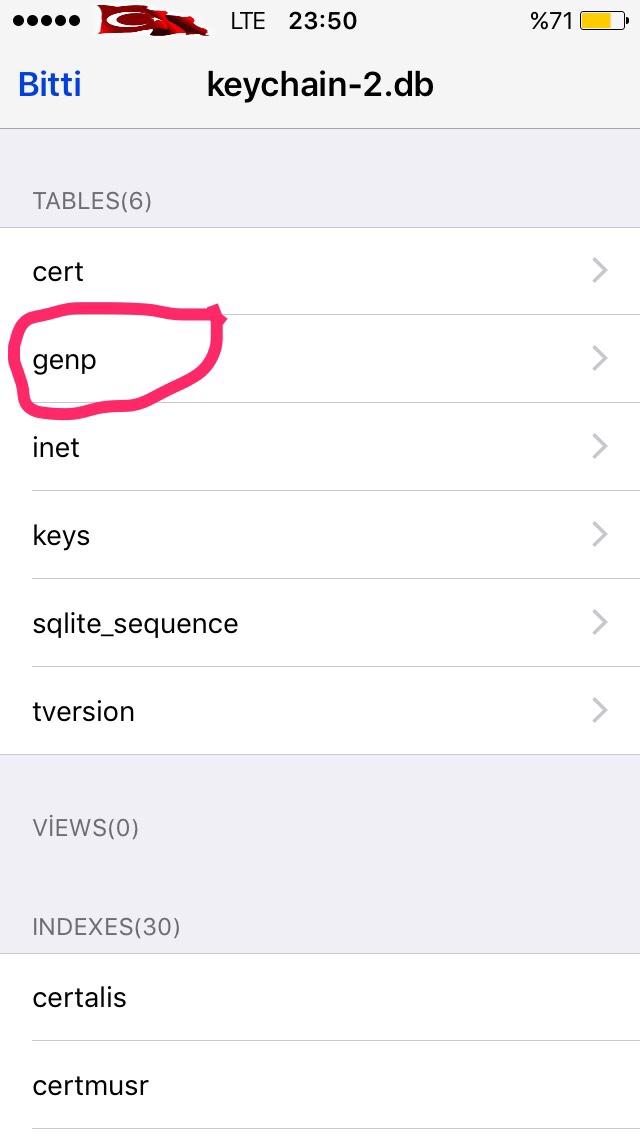
Task: Select the certmusr index
Action: (320, 1085)
